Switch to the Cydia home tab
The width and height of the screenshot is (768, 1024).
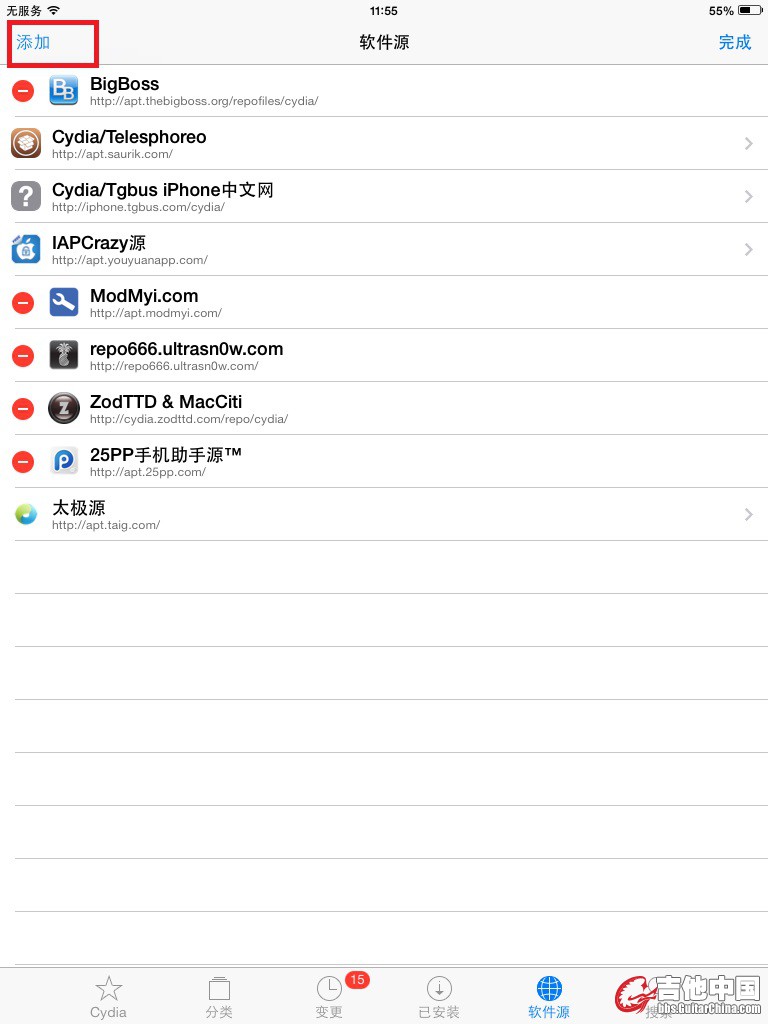click(108, 997)
